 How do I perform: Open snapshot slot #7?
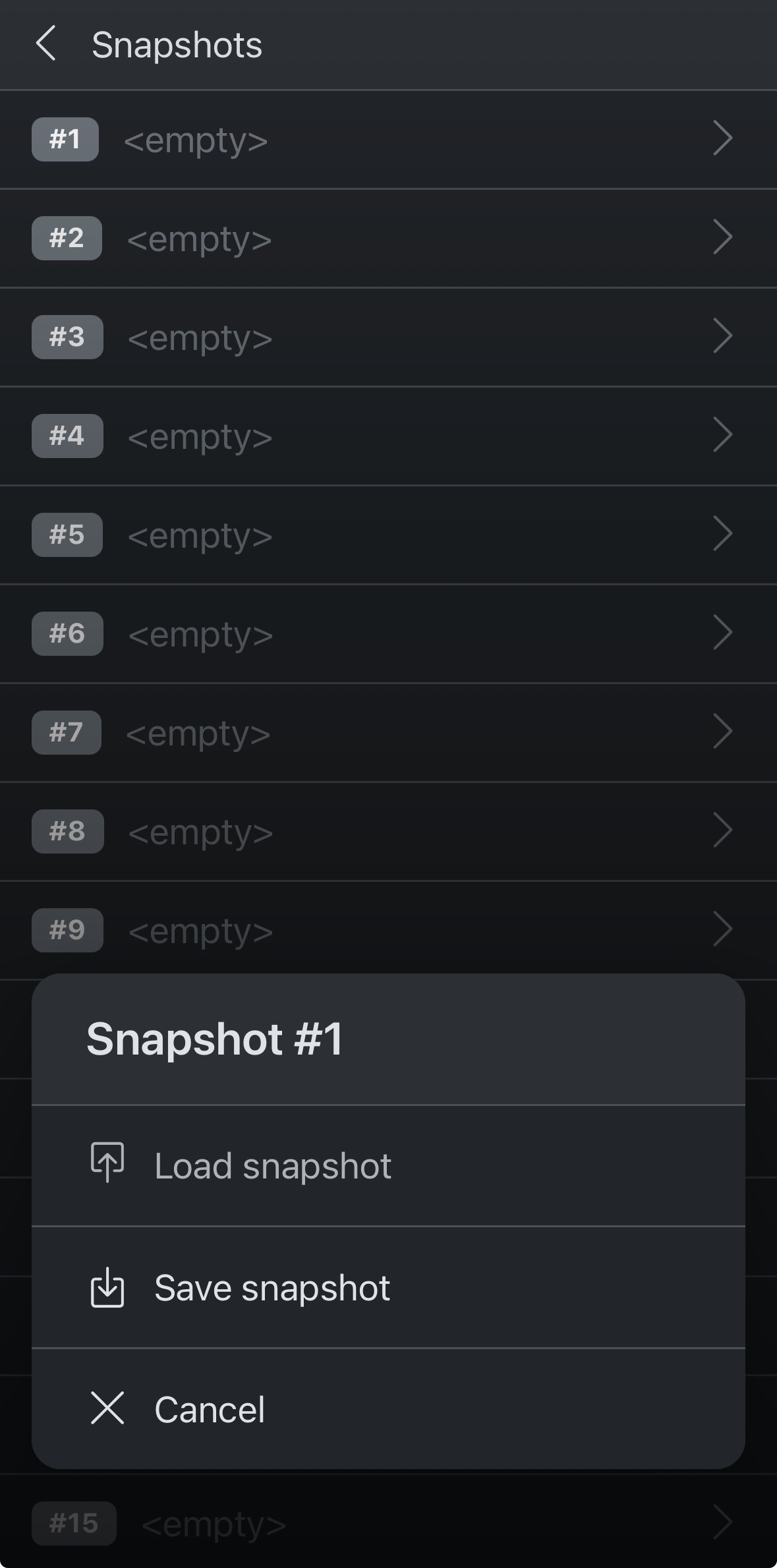[388, 733]
